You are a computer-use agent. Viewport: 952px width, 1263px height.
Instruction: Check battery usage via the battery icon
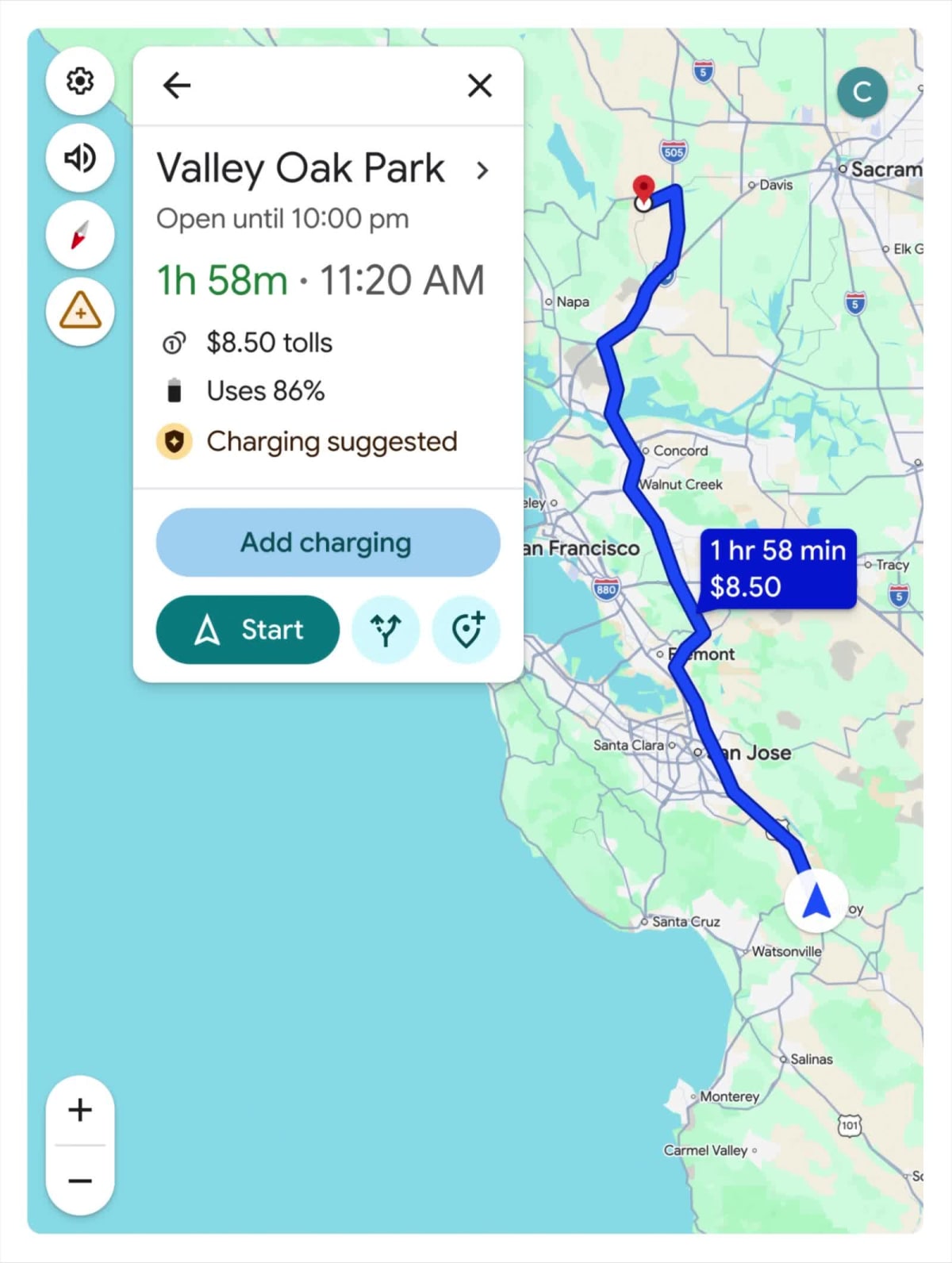(175, 390)
